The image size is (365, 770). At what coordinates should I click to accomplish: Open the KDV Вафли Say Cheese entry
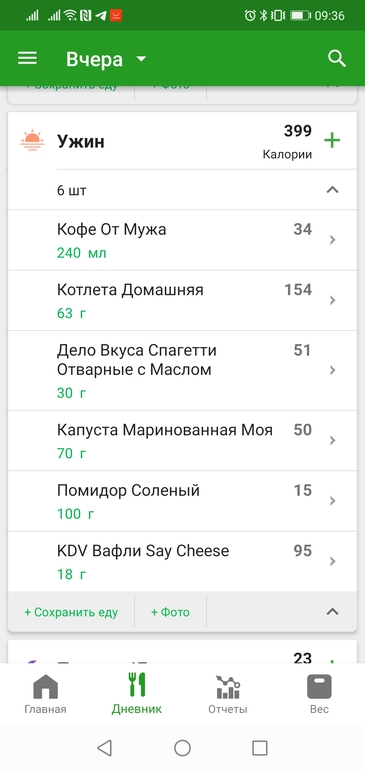point(182,561)
